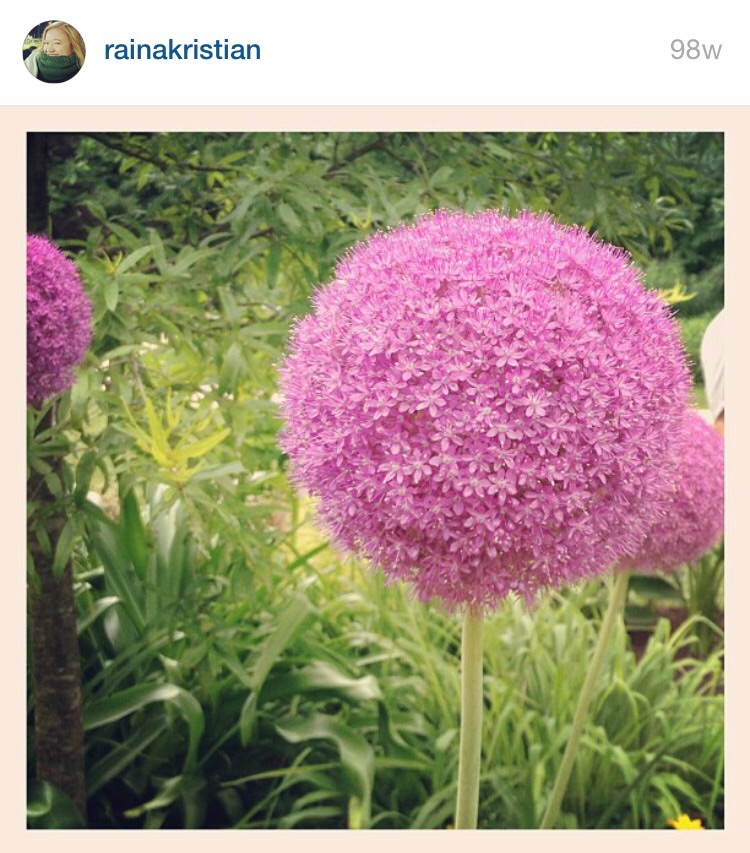Open the rainakristian username link
Image resolution: width=750 pixels, height=853 pixels.
click(182, 50)
